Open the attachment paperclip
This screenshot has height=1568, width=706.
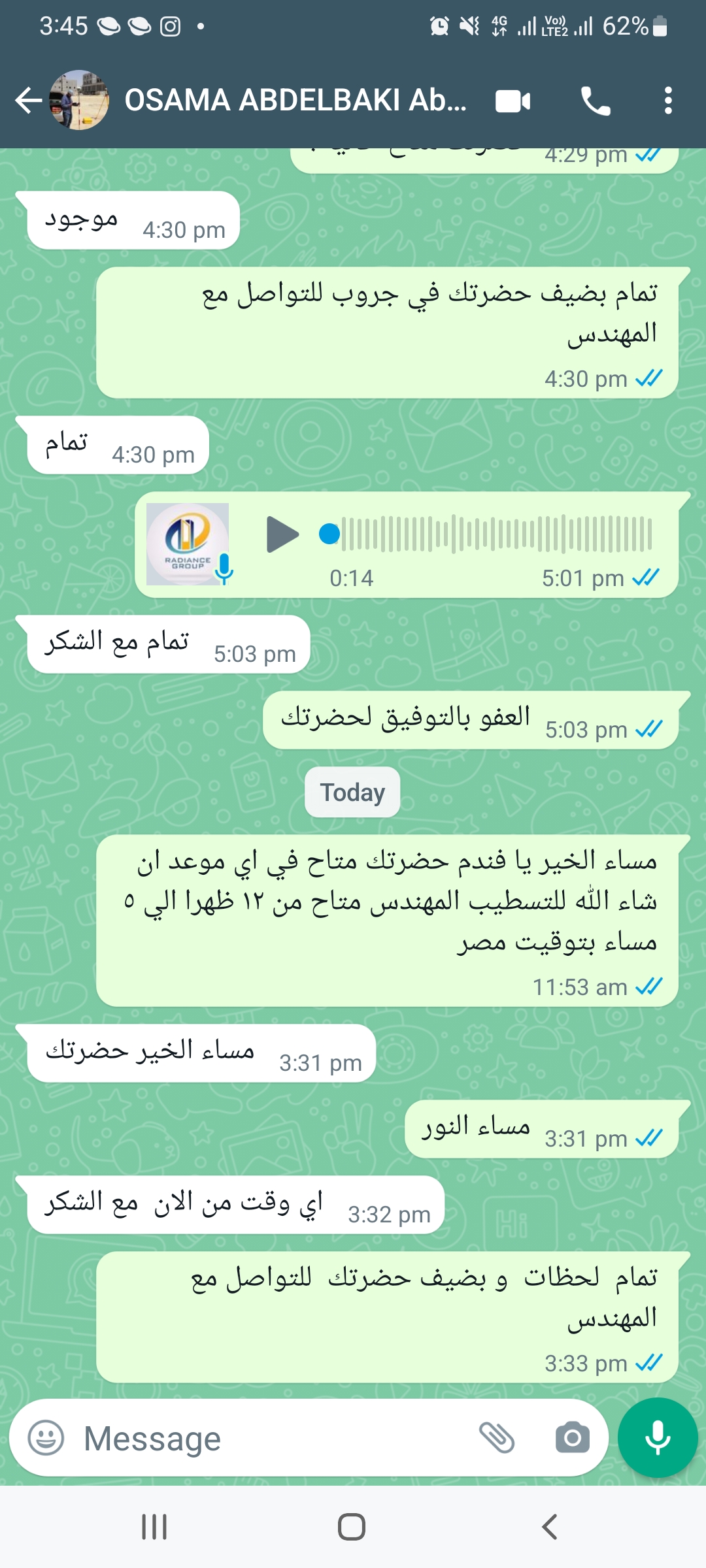click(x=497, y=1437)
